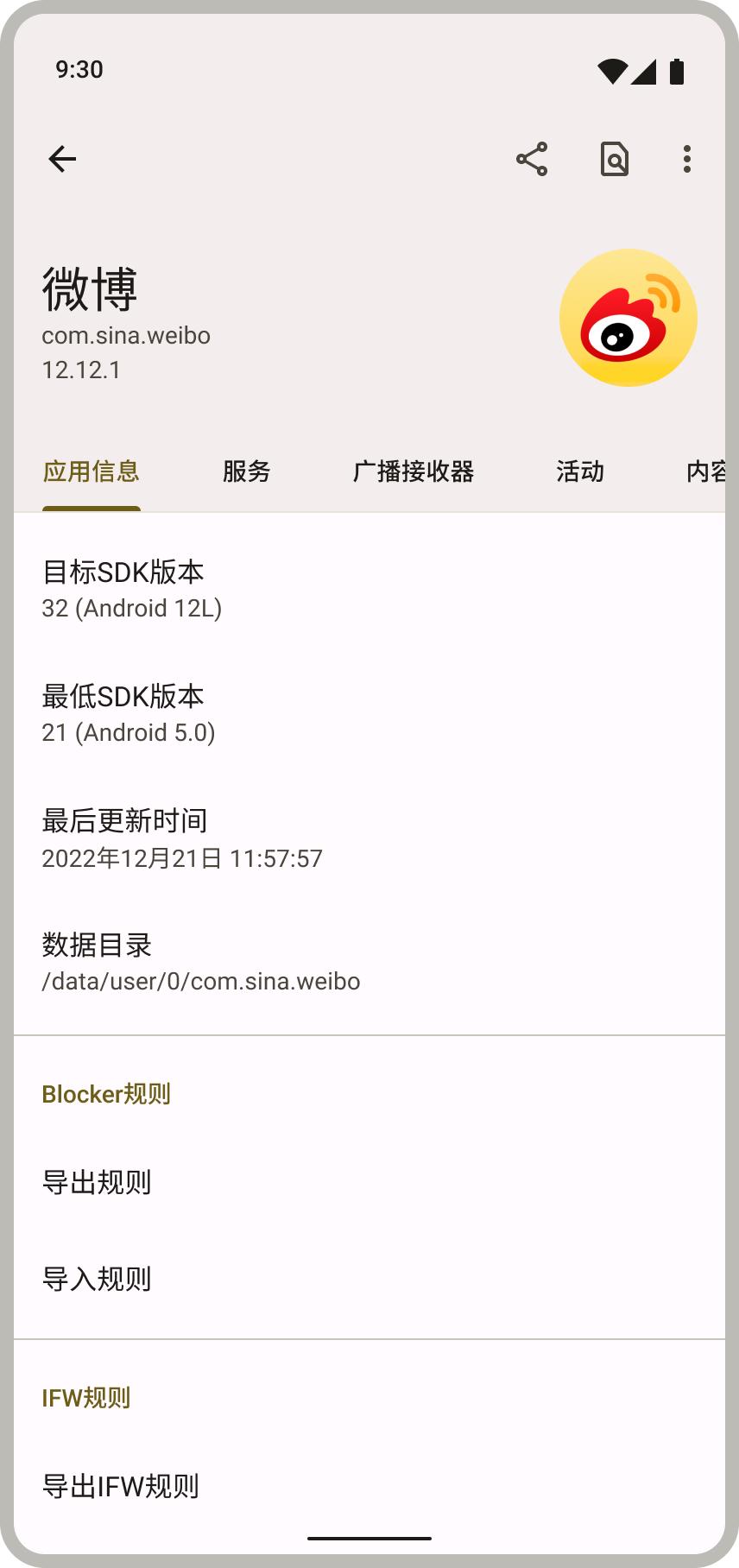
Task: Switch to the 服务 tab
Action: (246, 471)
